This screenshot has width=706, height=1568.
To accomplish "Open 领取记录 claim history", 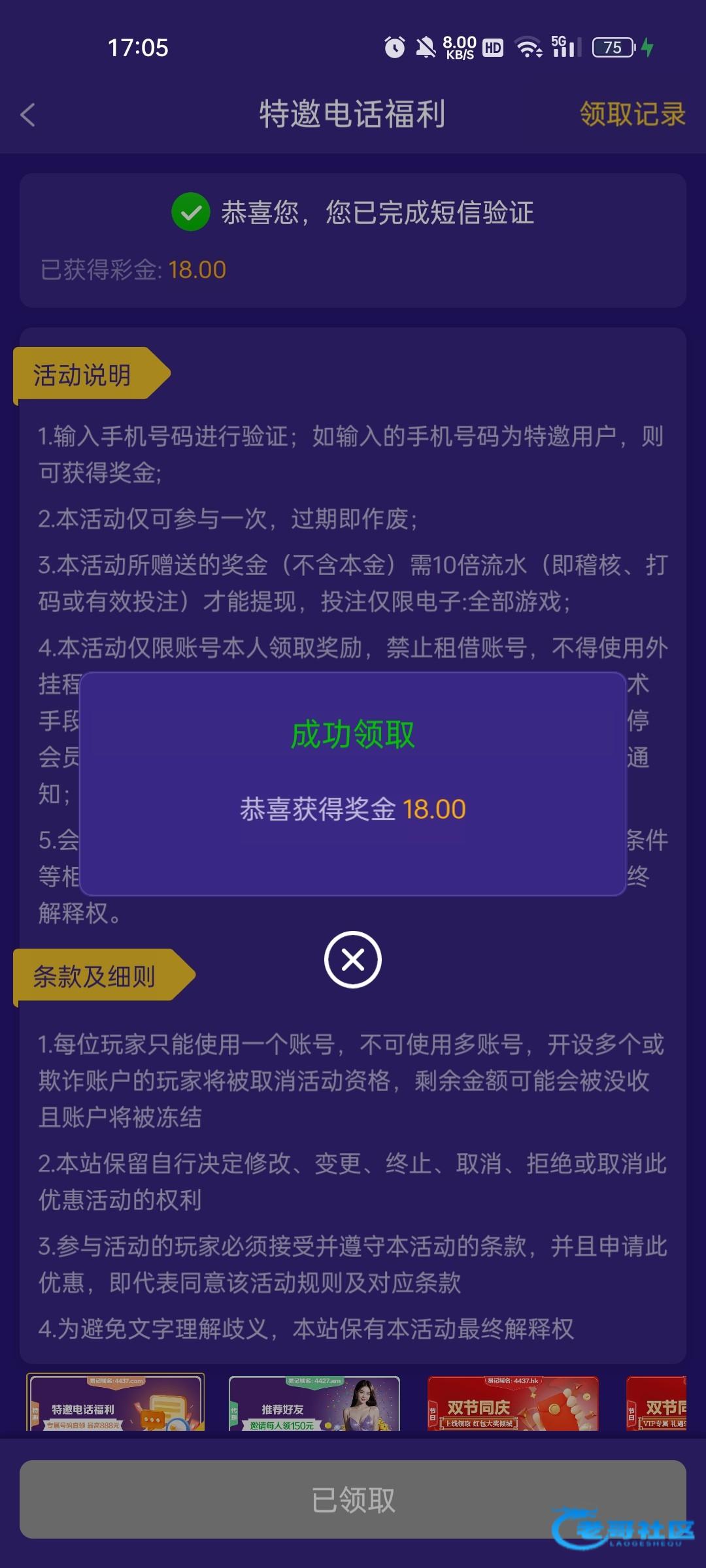I will tap(631, 114).
